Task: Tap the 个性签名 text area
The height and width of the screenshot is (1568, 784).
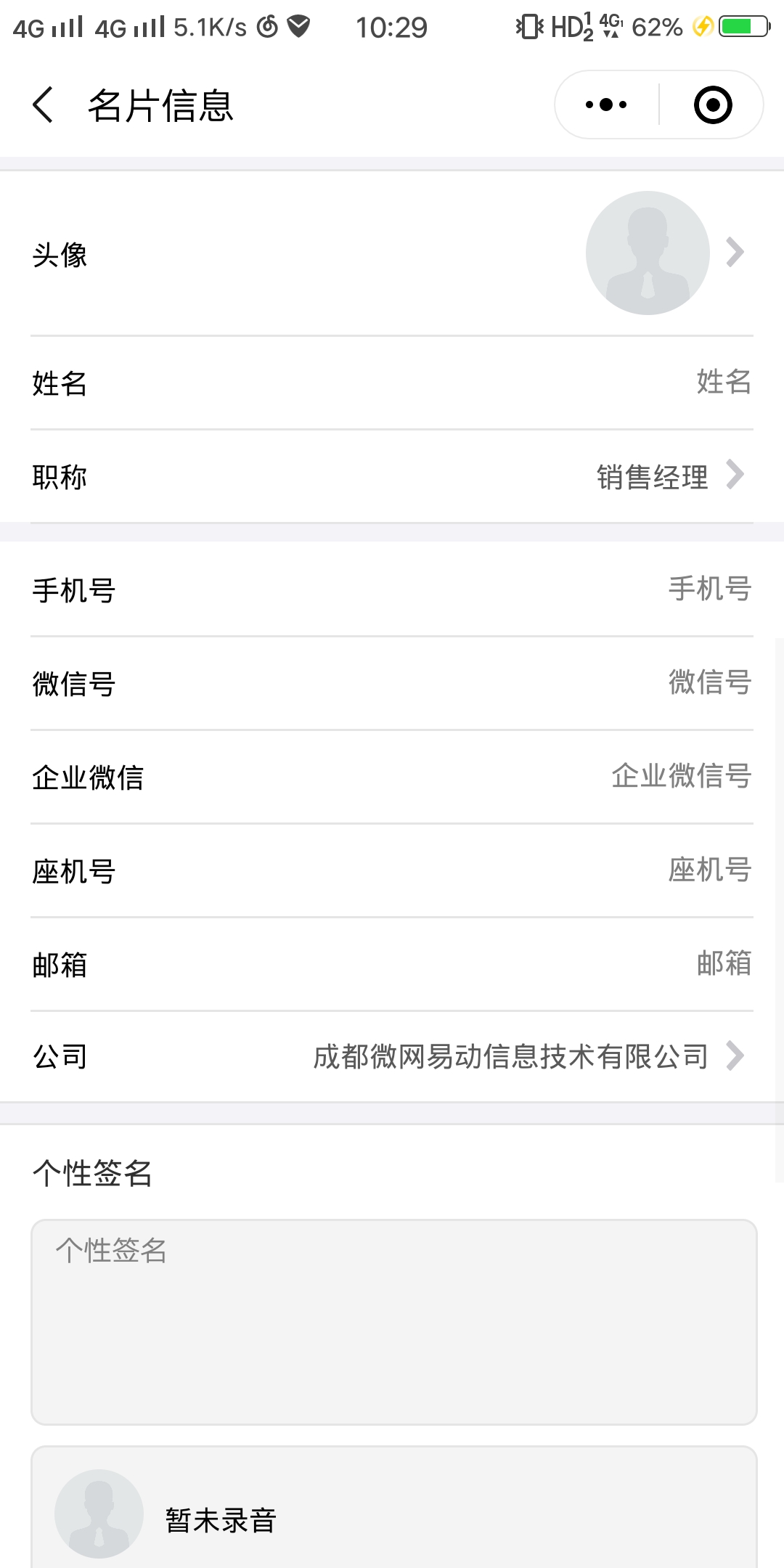Action: (393, 1322)
